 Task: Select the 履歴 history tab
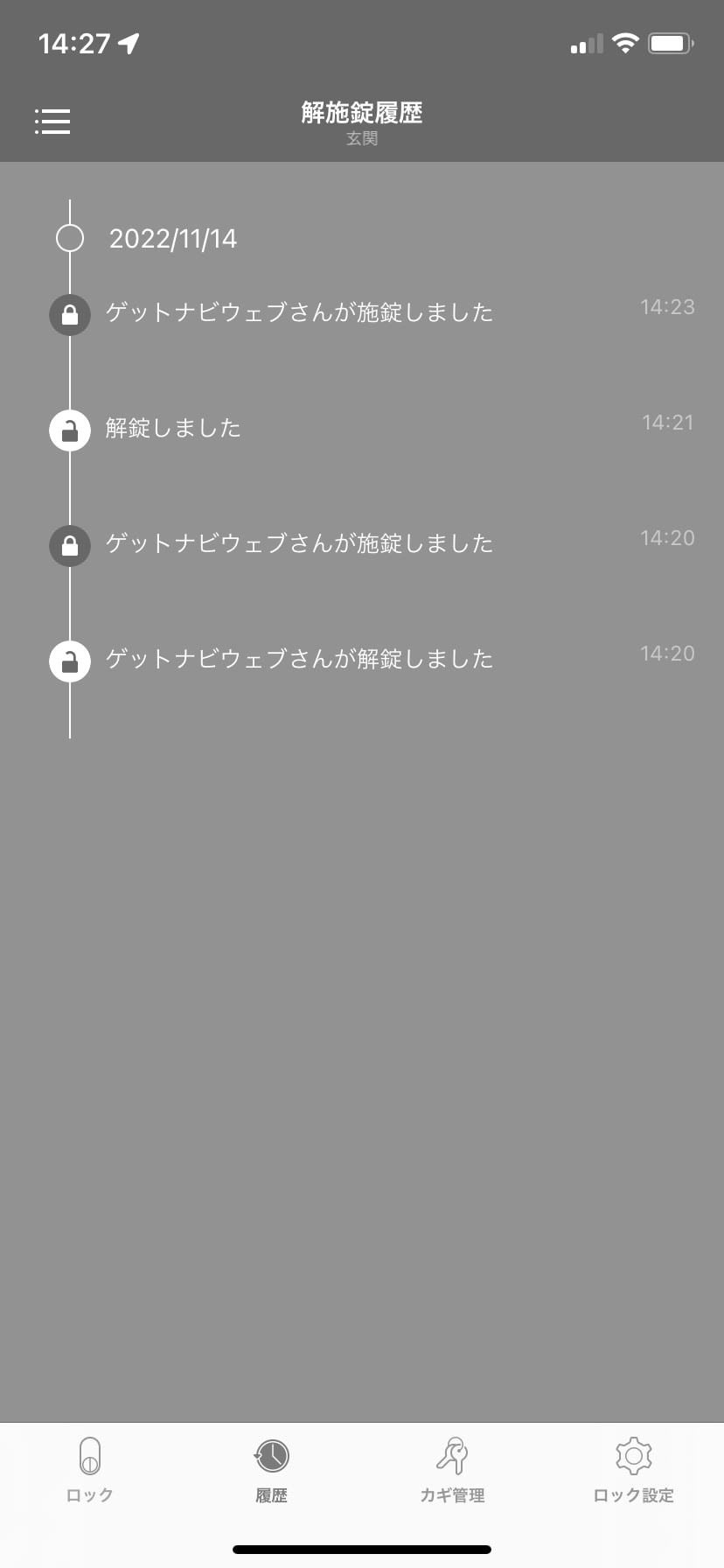pyautogui.click(x=271, y=1470)
